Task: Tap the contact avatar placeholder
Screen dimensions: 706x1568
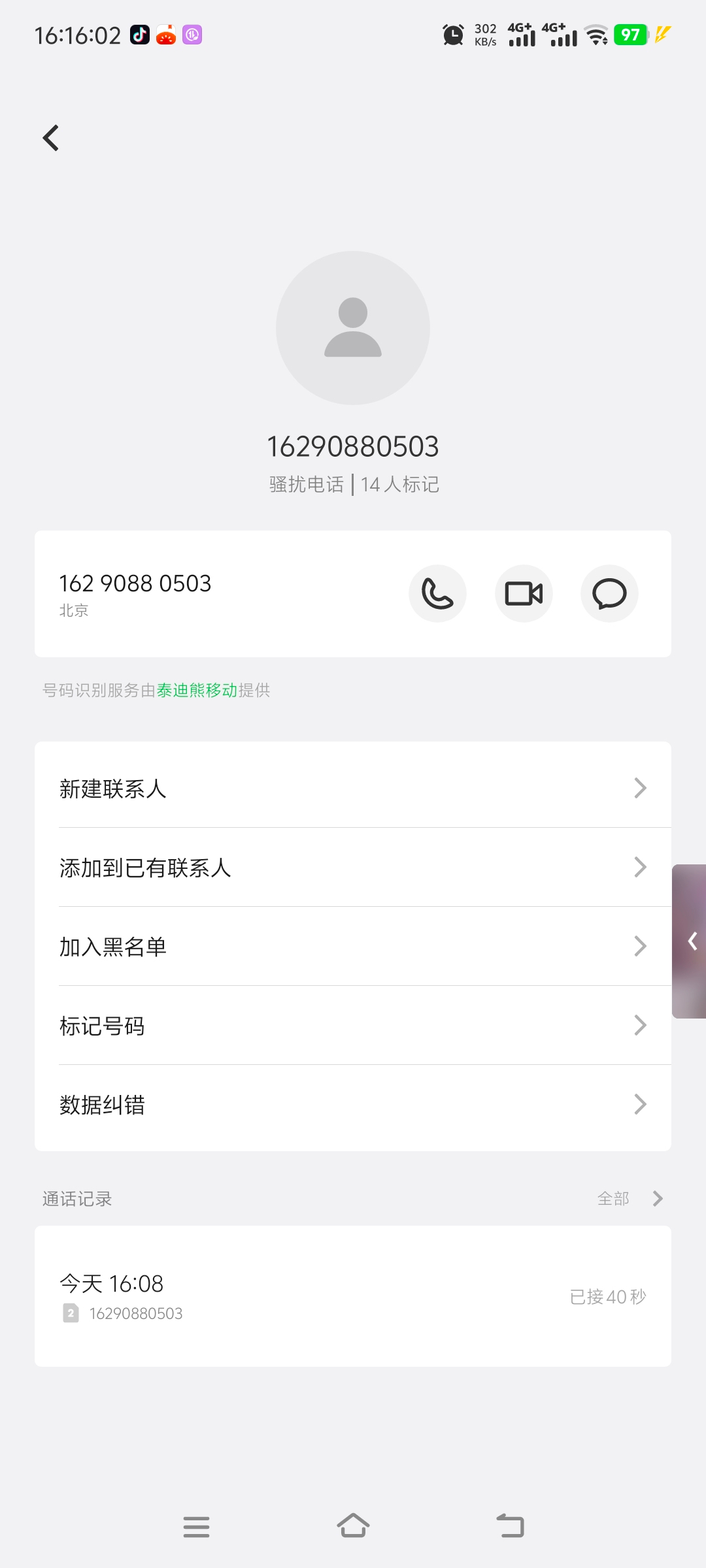Action: click(x=353, y=328)
